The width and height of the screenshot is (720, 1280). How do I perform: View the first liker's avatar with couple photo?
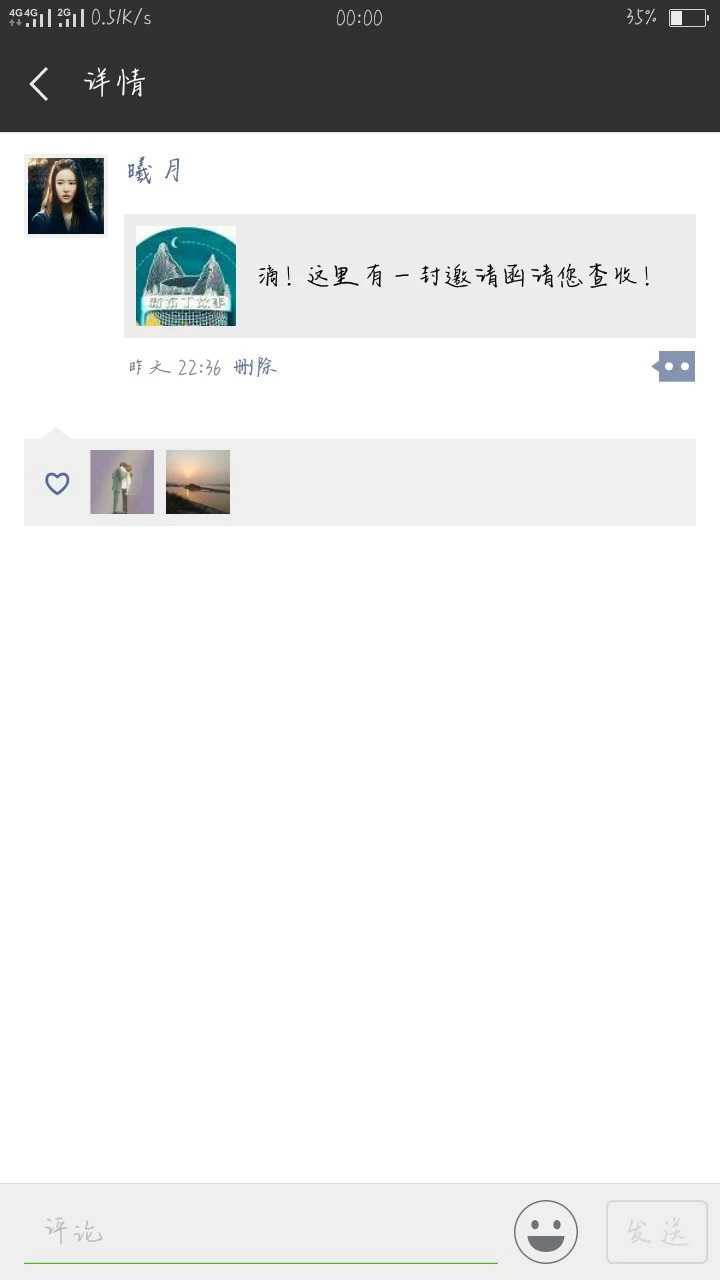coord(122,482)
